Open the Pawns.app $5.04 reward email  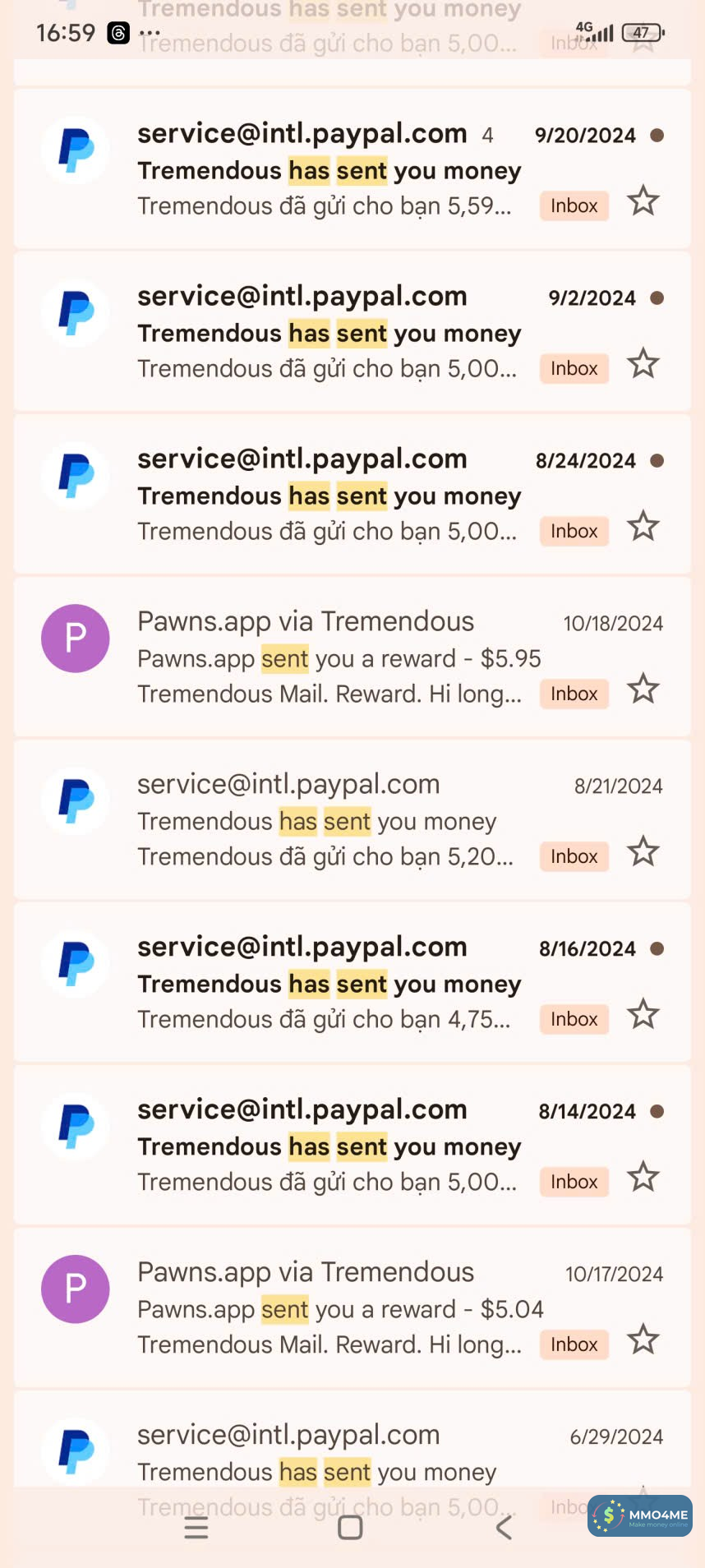tap(329, 1308)
